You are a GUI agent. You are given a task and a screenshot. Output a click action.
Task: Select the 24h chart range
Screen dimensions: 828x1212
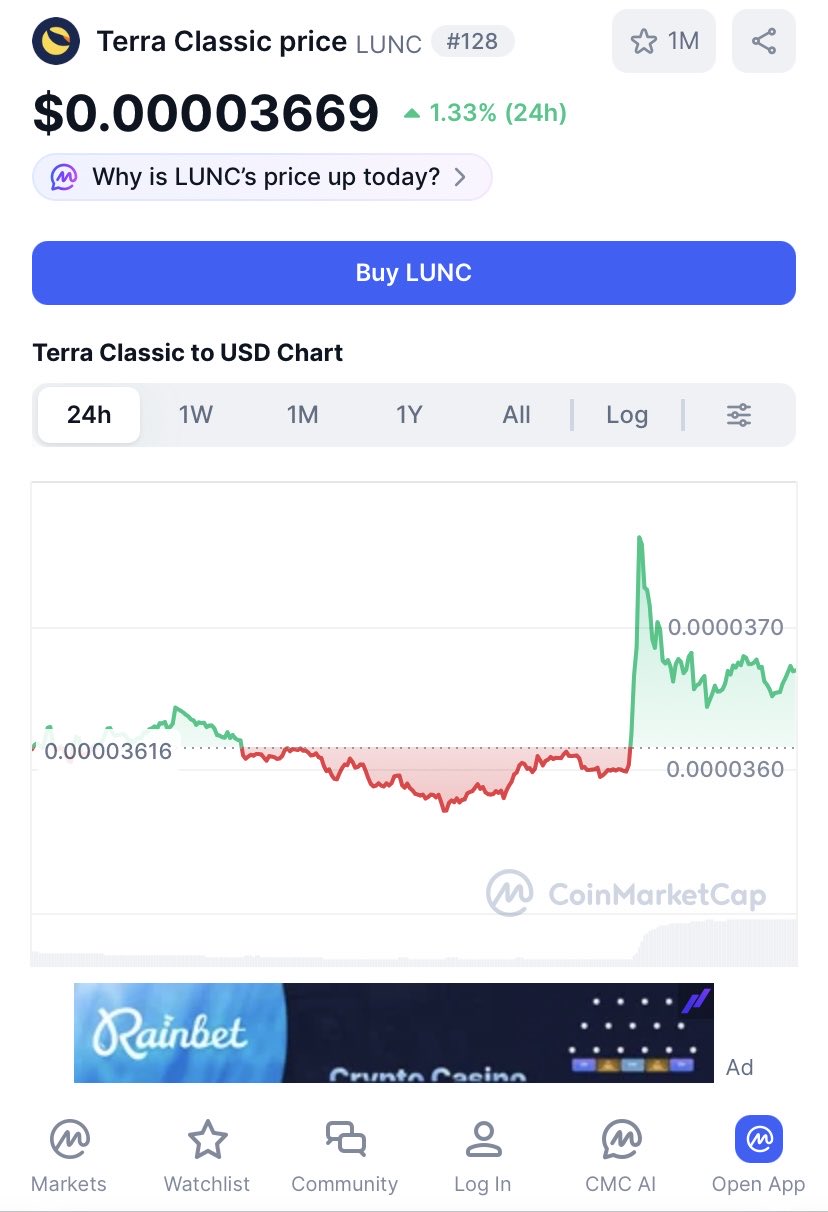click(x=89, y=414)
